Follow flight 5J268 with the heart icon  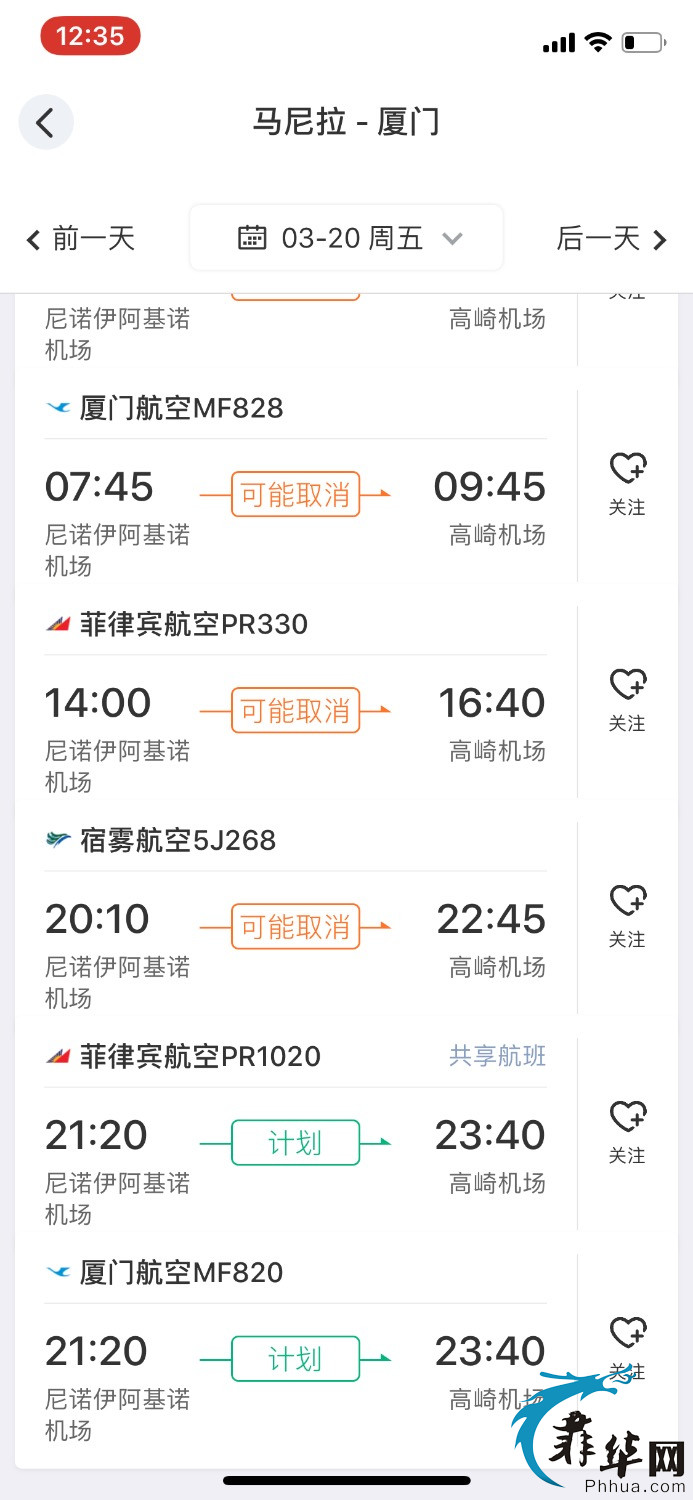628,916
